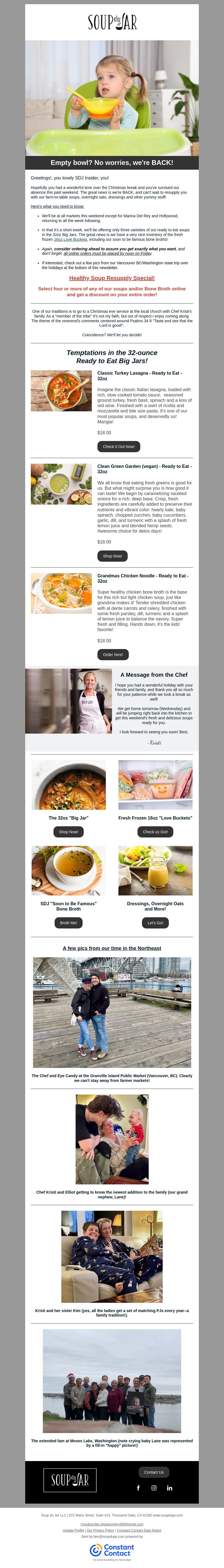Tap the Contact Us button in footer
This screenshot has height=1568, width=224.
[153, 1472]
